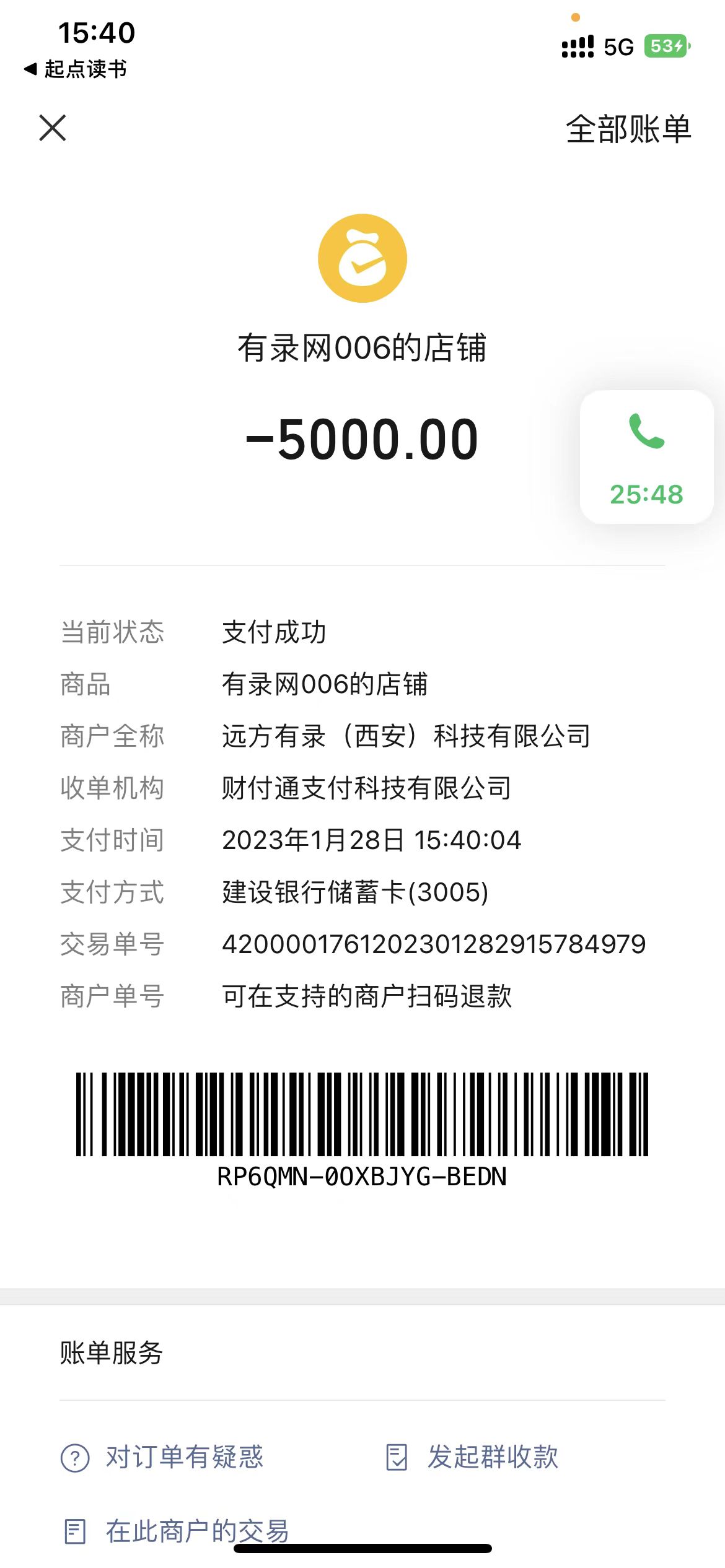Open 全部账单 to view all bills
This screenshot has height=1568, width=725.
pyautogui.click(x=628, y=129)
